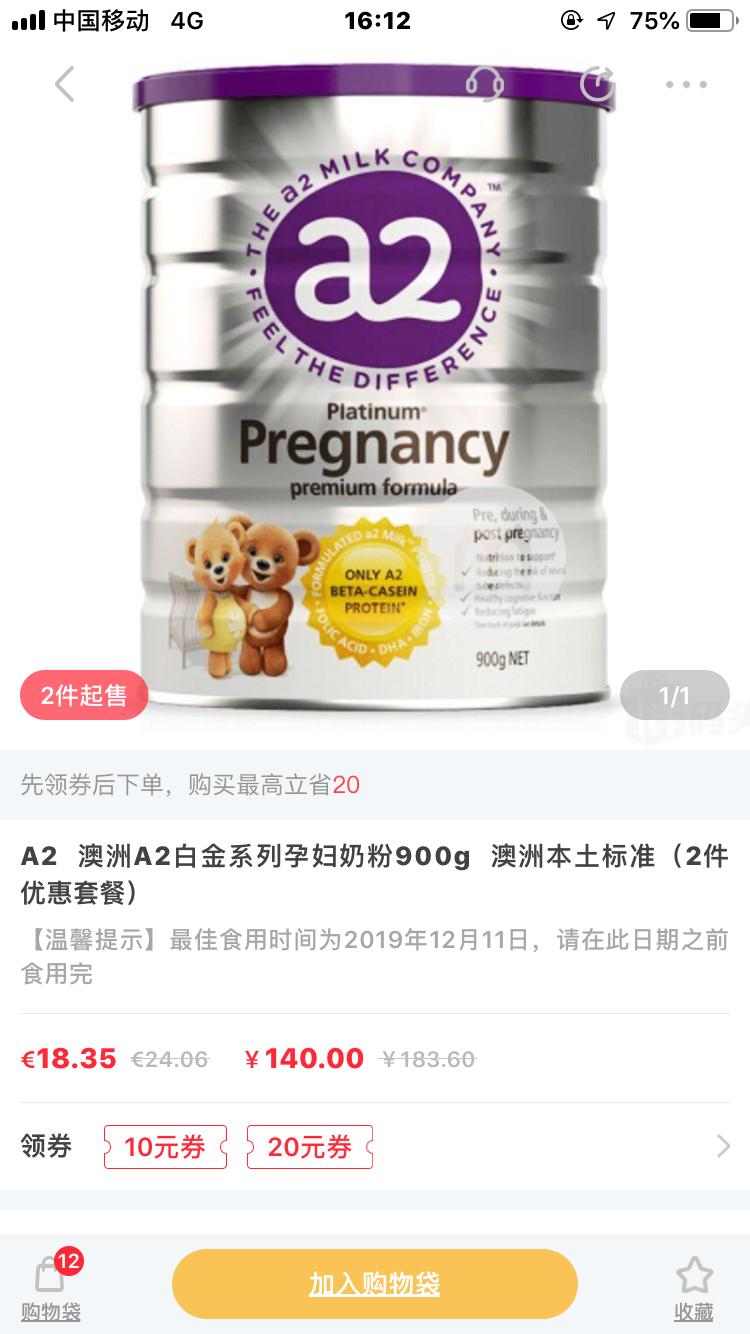Viewport: 750px width, 1334px height.
Task: Open customer service via the headset icon
Action: pos(486,84)
